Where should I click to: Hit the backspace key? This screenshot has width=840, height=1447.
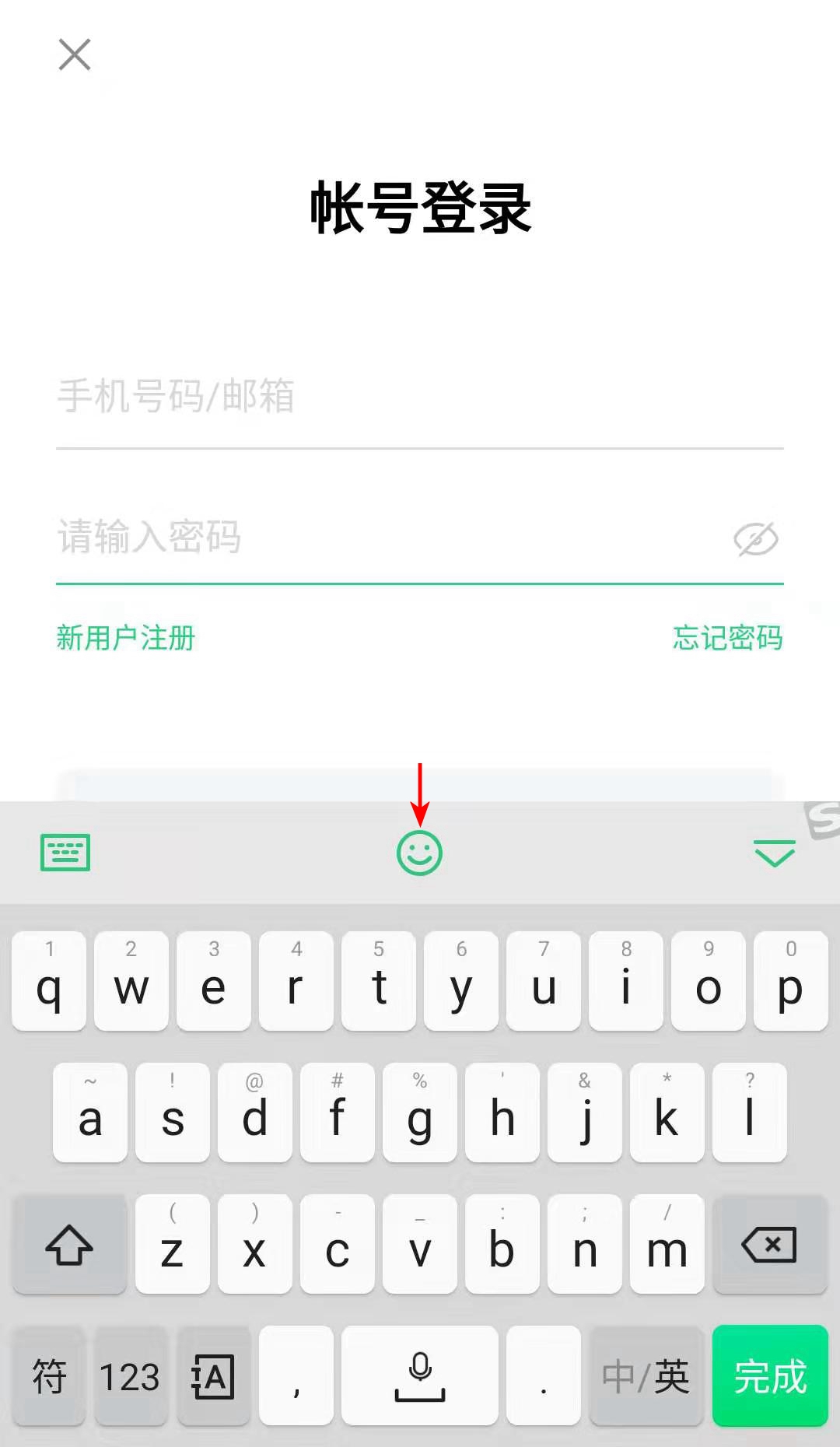[x=769, y=1245]
